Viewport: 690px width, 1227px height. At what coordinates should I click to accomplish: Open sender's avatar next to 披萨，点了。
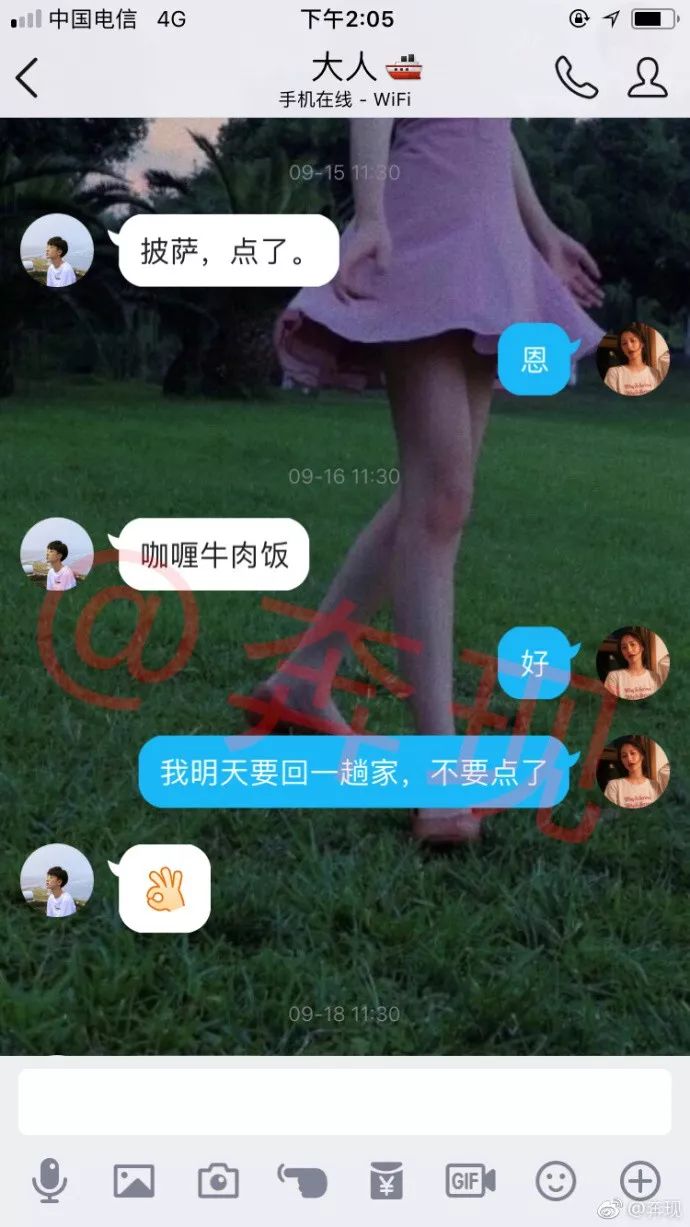pyautogui.click(x=57, y=250)
